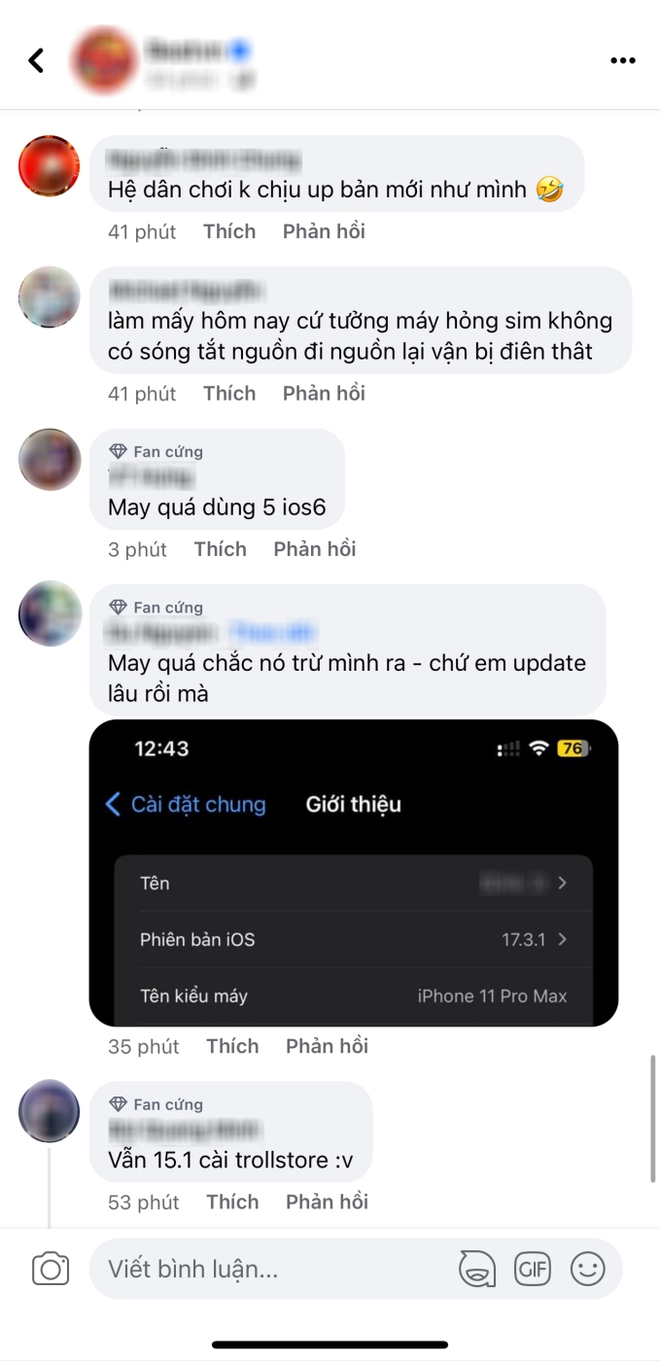This screenshot has height=1361, width=660.
Task: Go back using the top-left arrow
Action: point(36,61)
